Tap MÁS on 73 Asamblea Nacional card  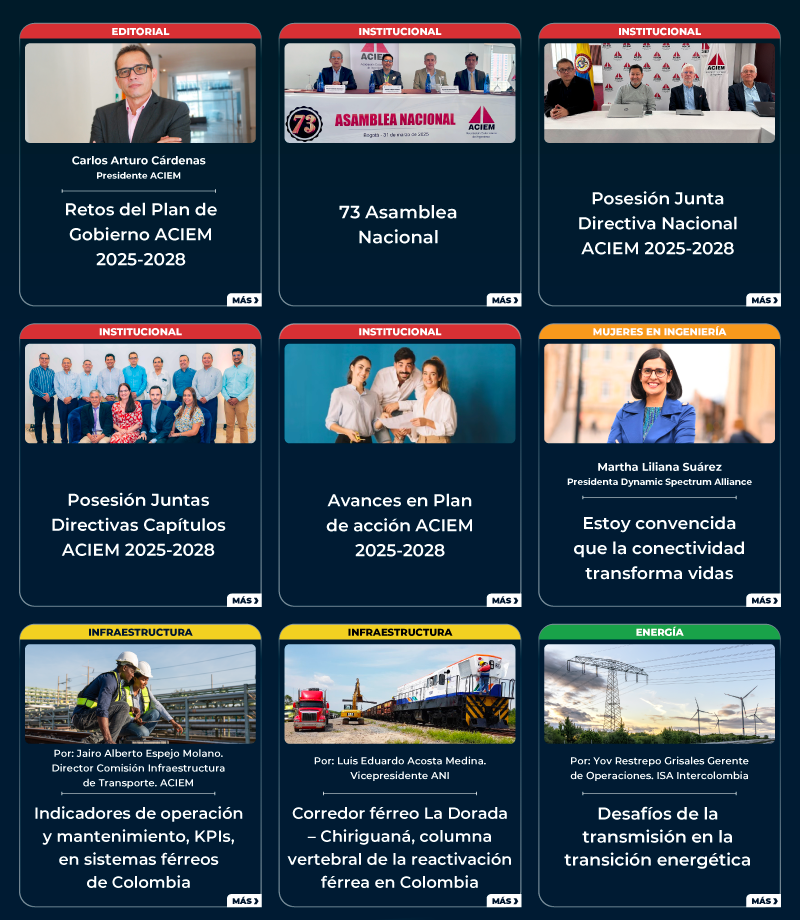(504, 300)
